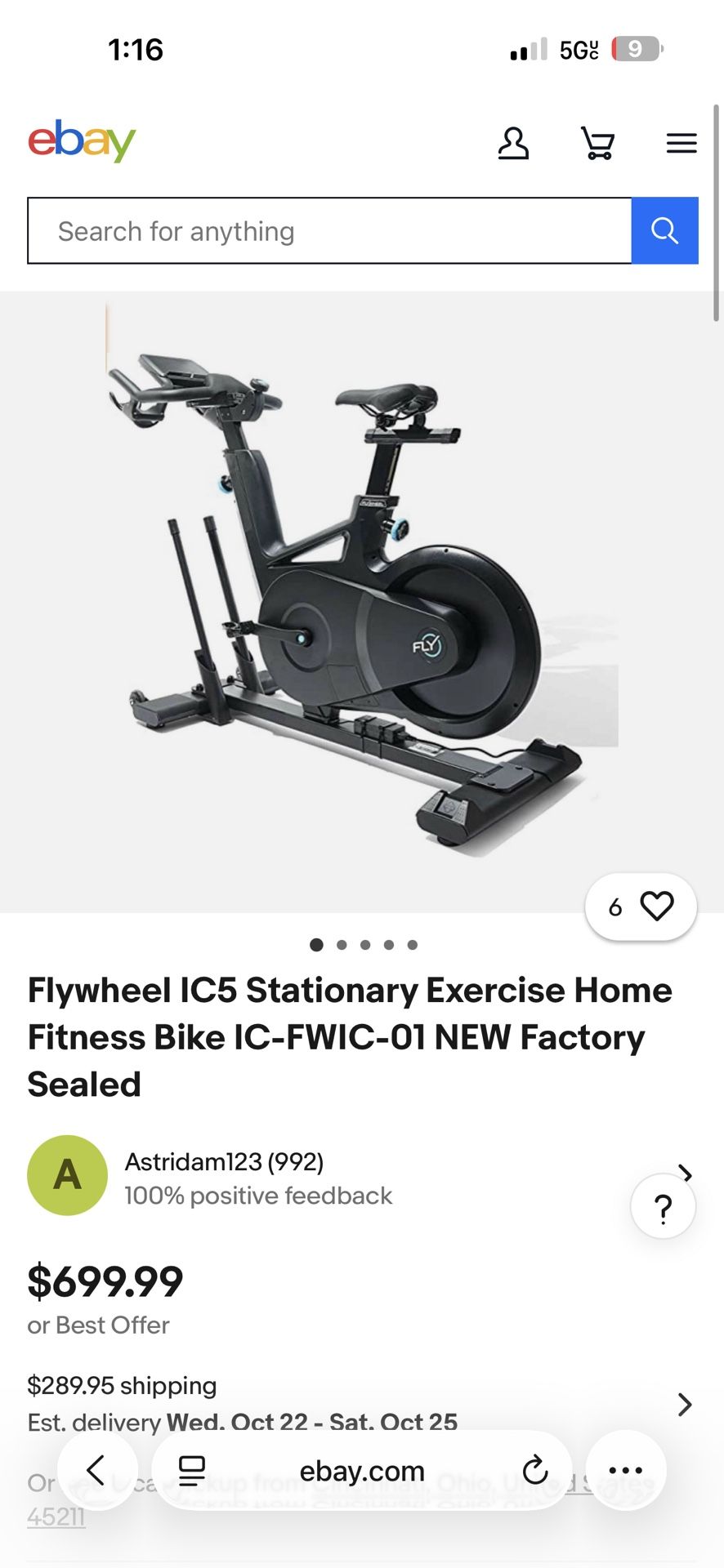
Task: Open the eBay hamburger menu
Action: (681, 143)
